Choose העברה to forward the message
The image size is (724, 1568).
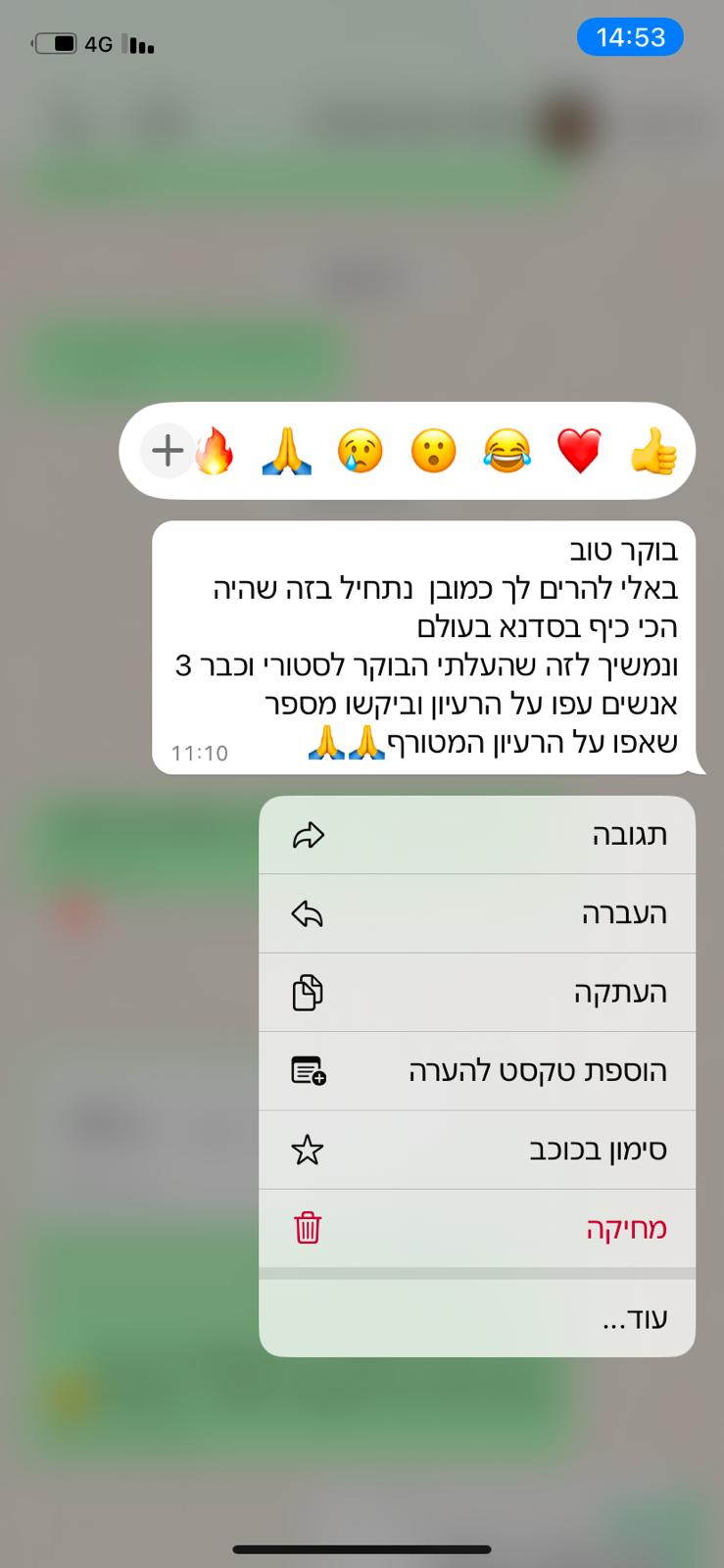[x=477, y=914]
